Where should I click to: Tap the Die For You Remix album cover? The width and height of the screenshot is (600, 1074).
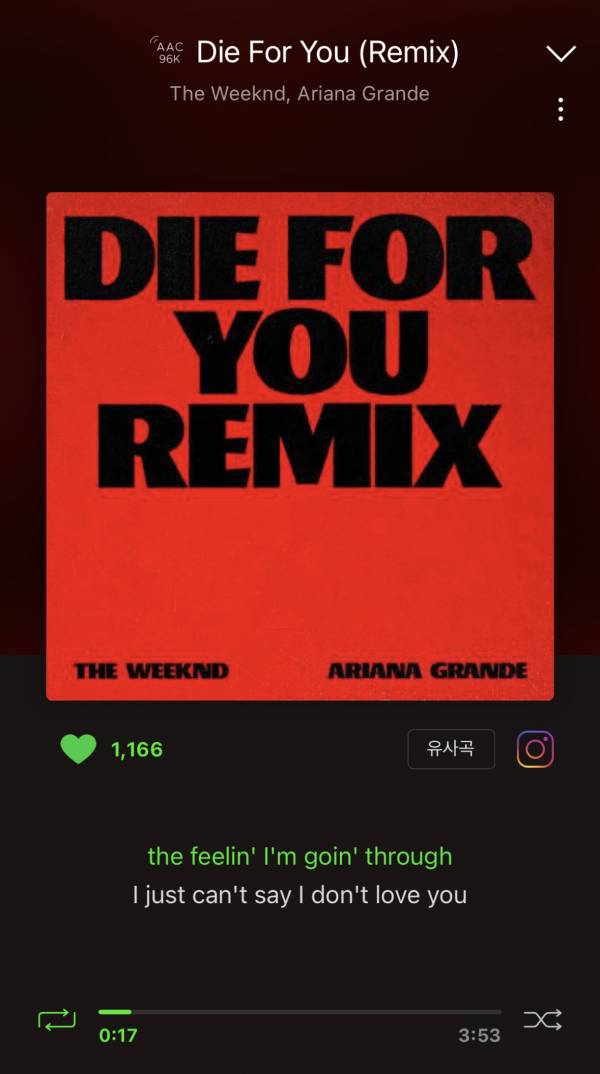tap(300, 446)
